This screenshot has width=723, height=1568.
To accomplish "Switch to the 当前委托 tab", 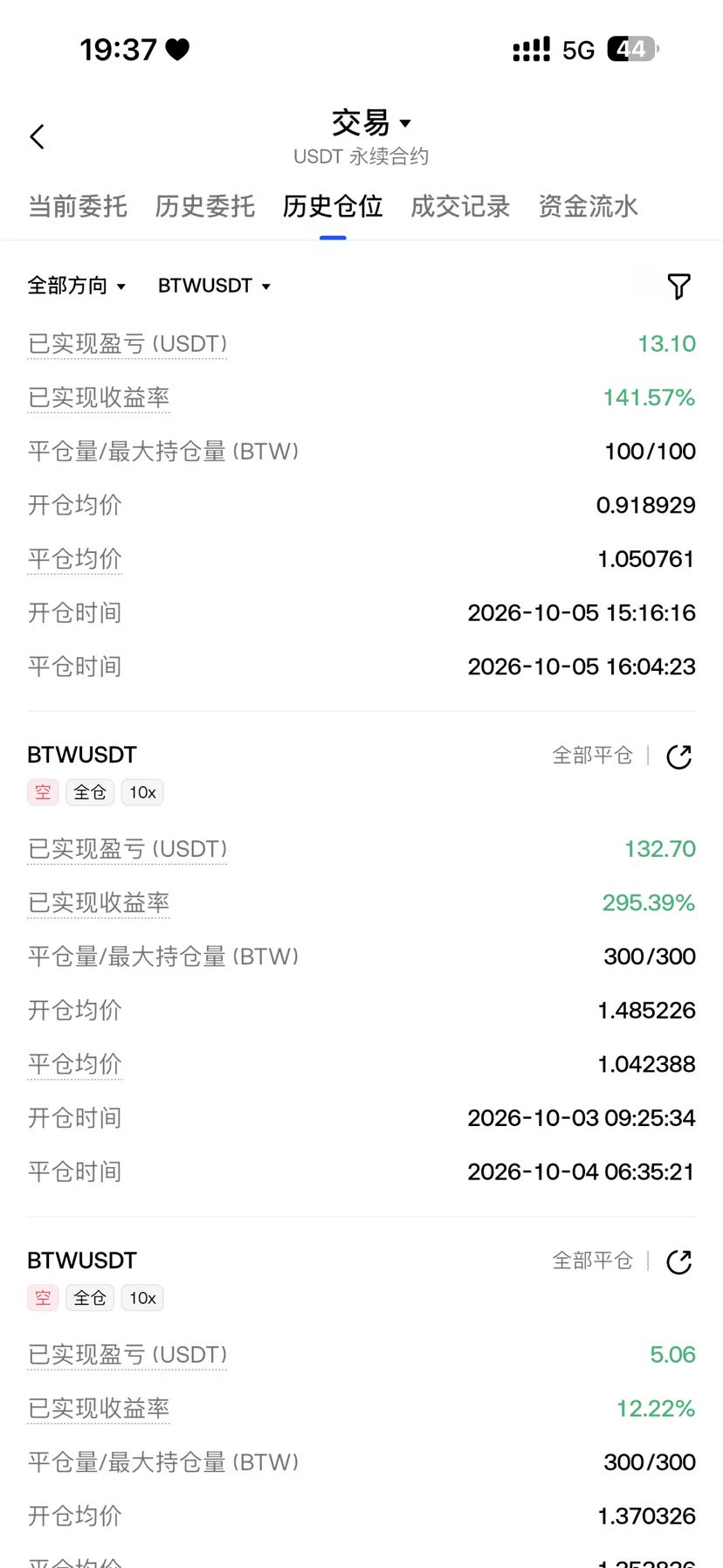I will pos(78,206).
